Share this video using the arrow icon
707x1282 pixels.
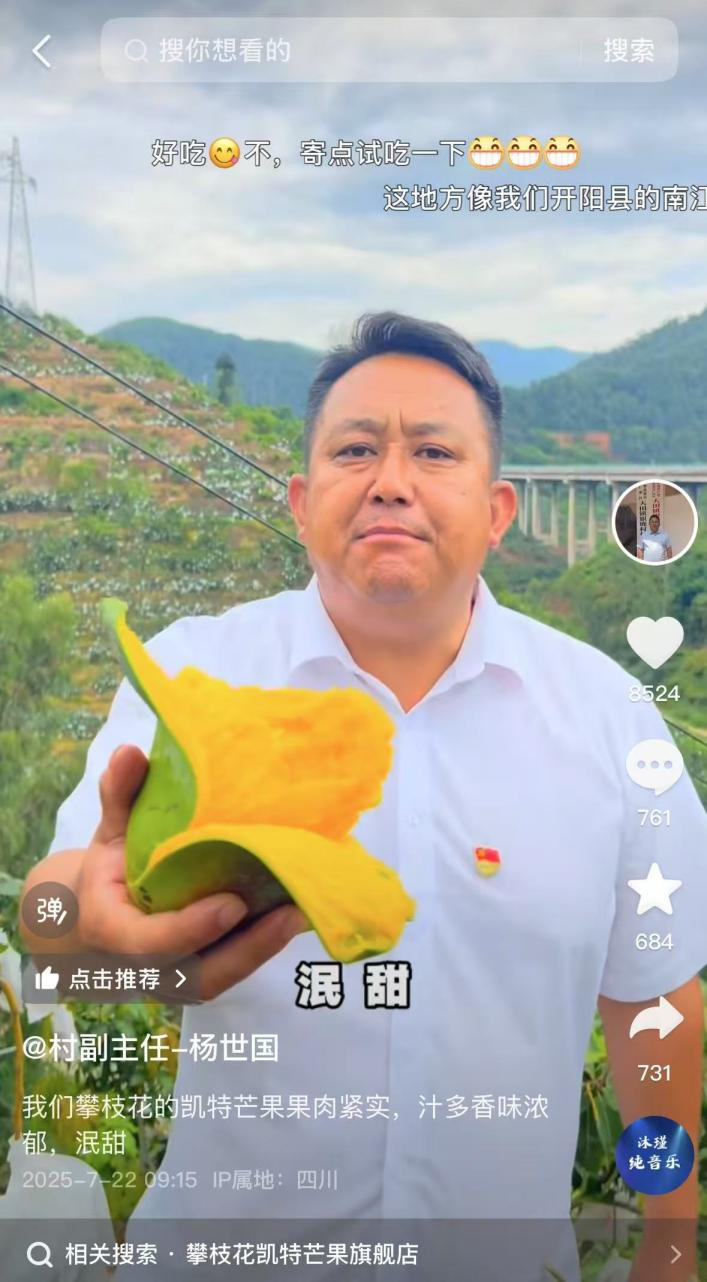(654, 1022)
